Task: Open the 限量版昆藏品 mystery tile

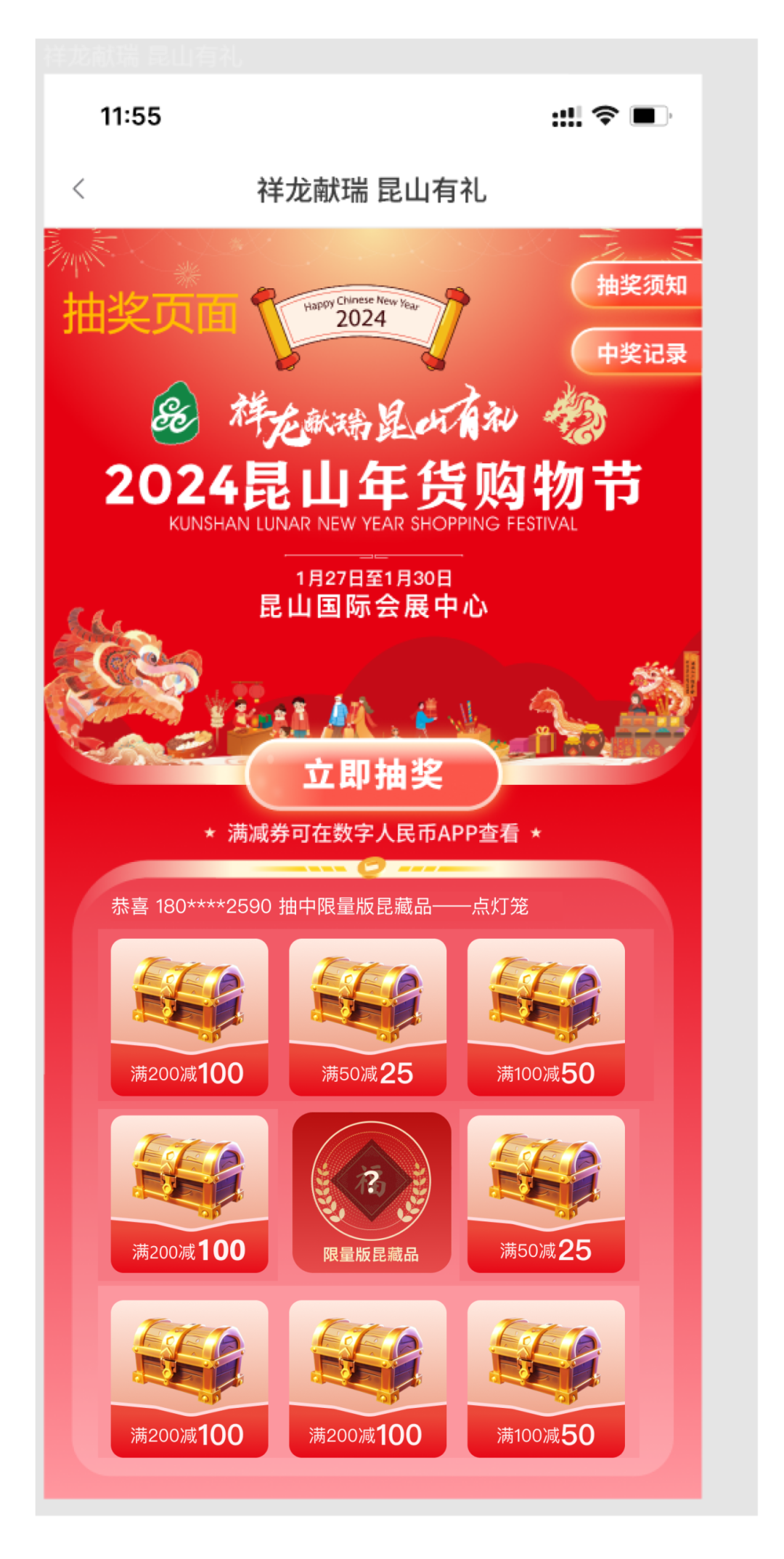Action: [371, 1192]
